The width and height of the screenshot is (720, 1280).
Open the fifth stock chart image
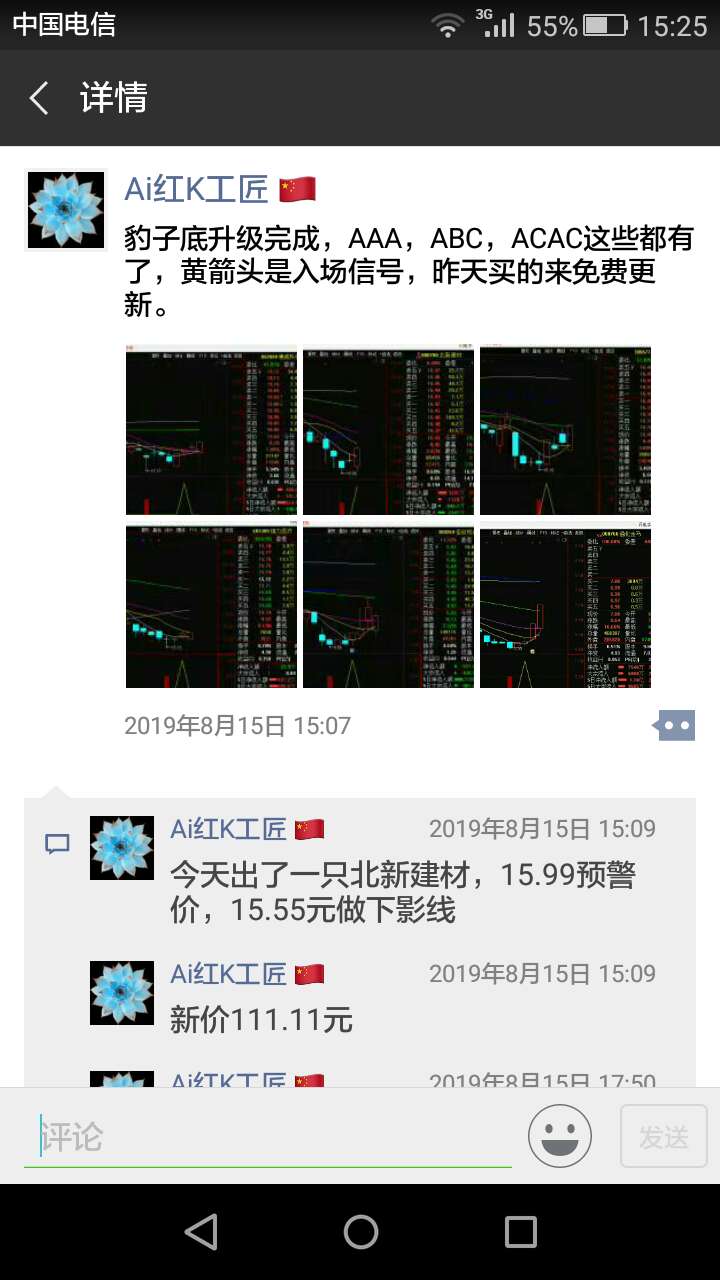point(388,606)
